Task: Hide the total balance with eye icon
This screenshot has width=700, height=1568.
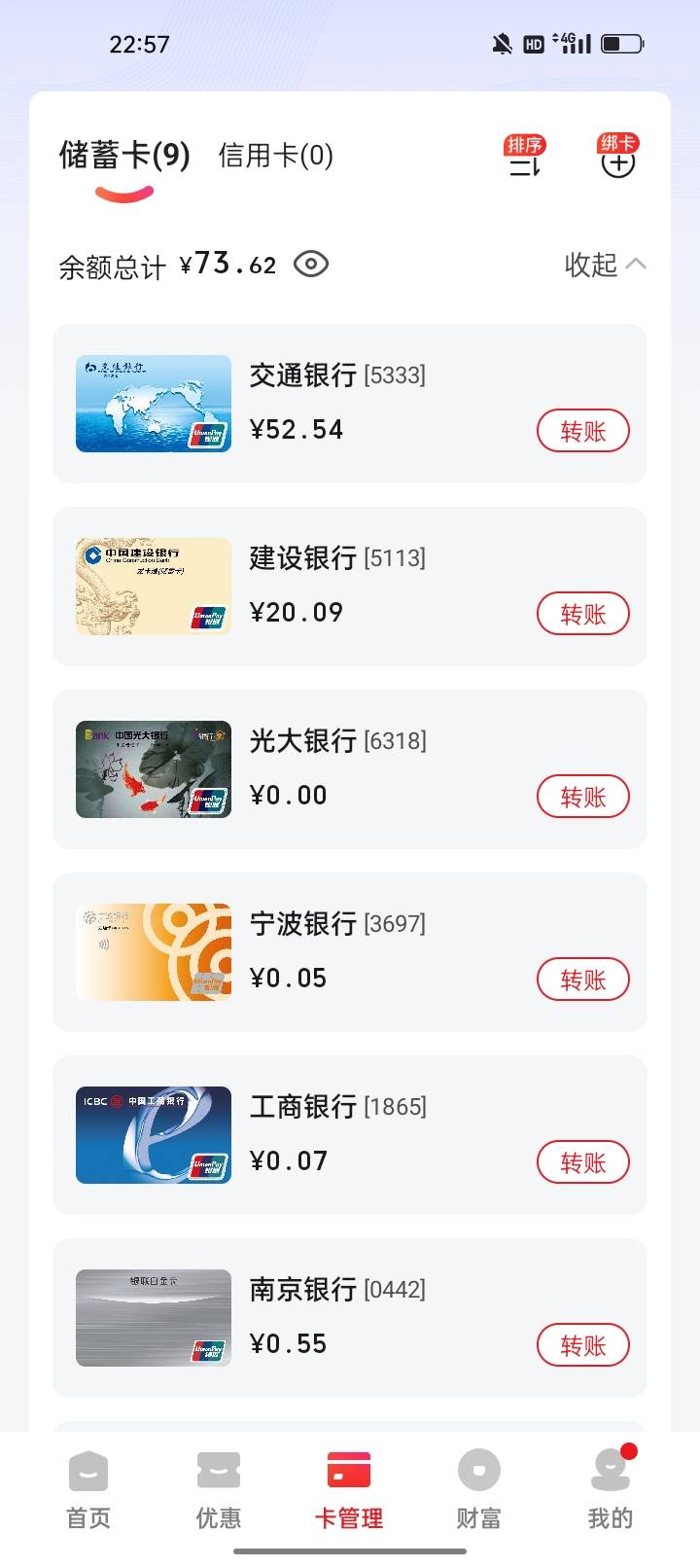Action: coord(311,265)
